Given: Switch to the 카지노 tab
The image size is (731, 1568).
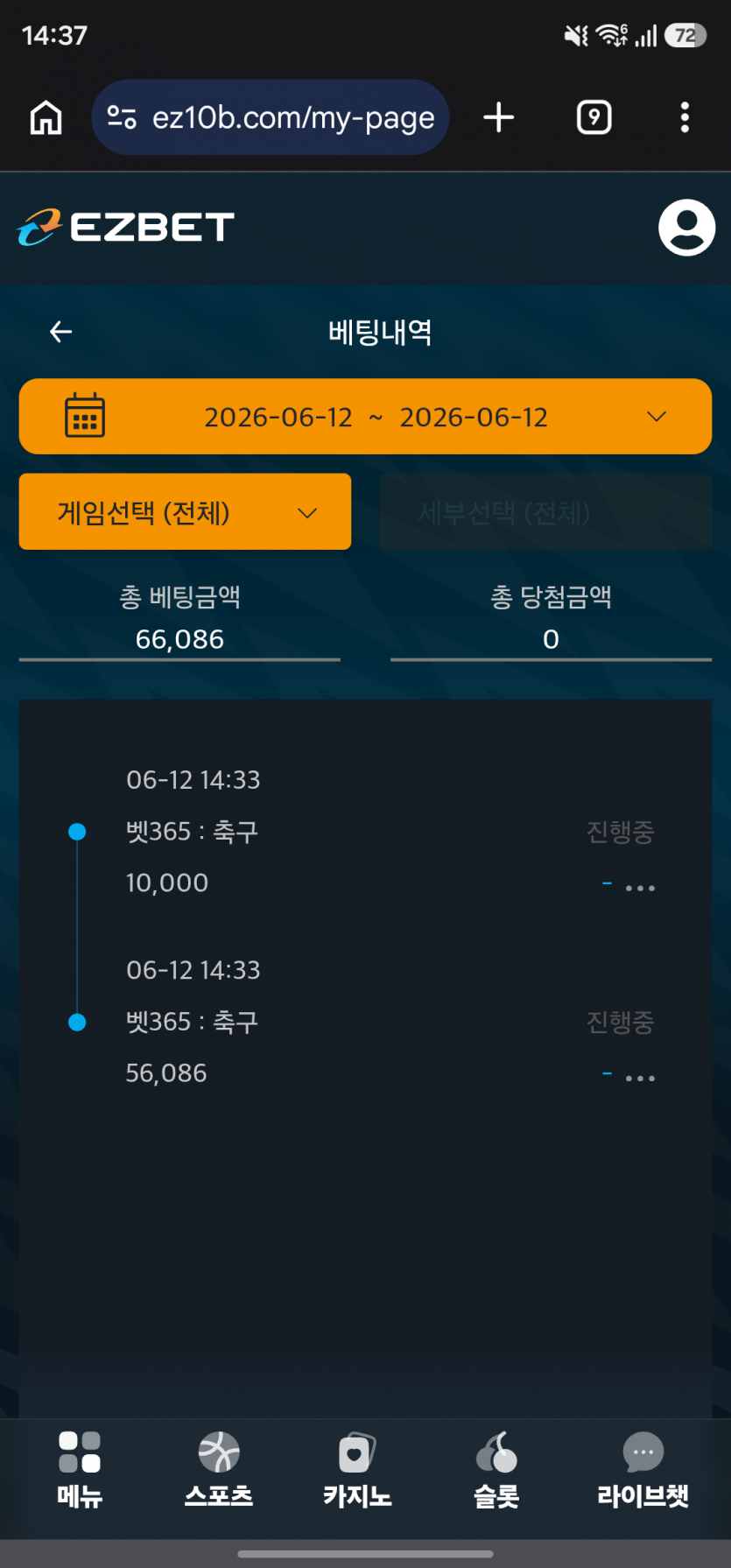Looking at the screenshot, I should click(357, 1470).
